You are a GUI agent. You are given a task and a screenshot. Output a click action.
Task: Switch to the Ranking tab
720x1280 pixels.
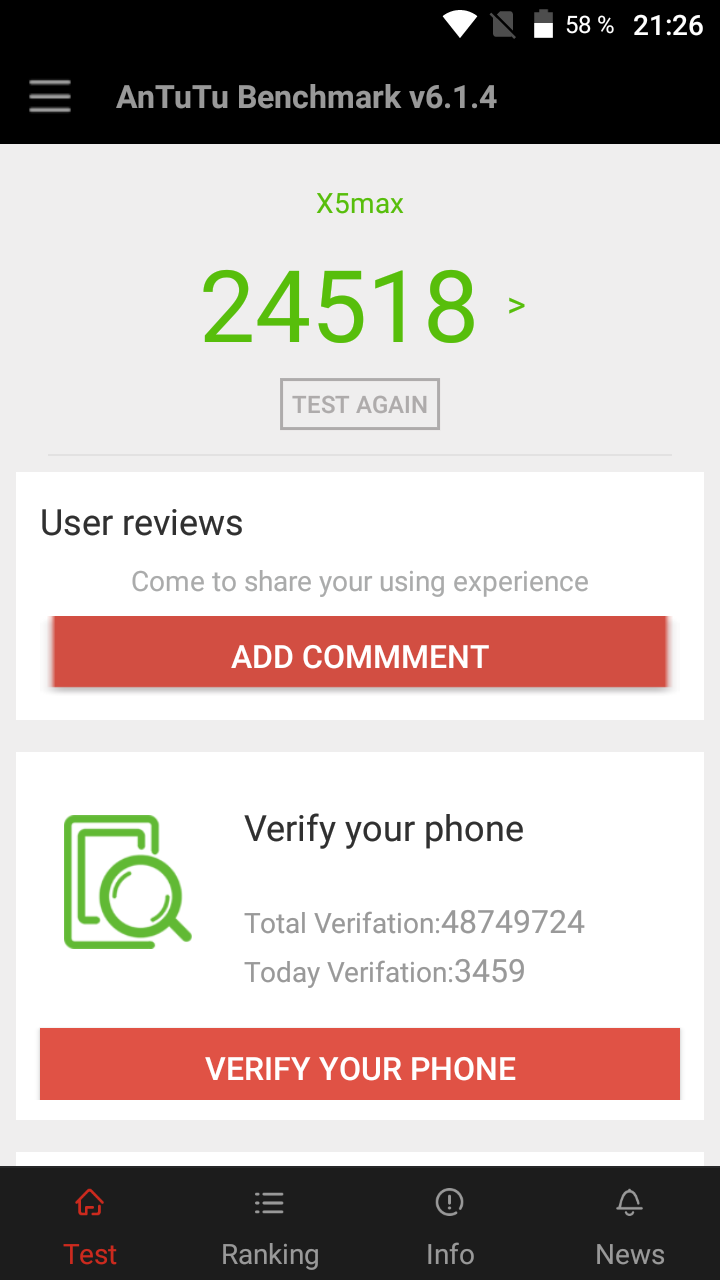(x=270, y=1226)
